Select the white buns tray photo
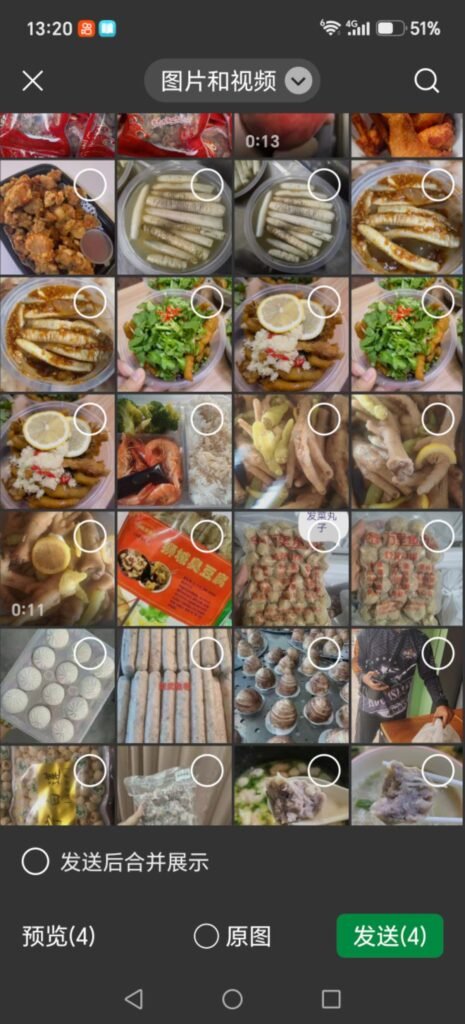The image size is (465, 1024). click(90, 653)
